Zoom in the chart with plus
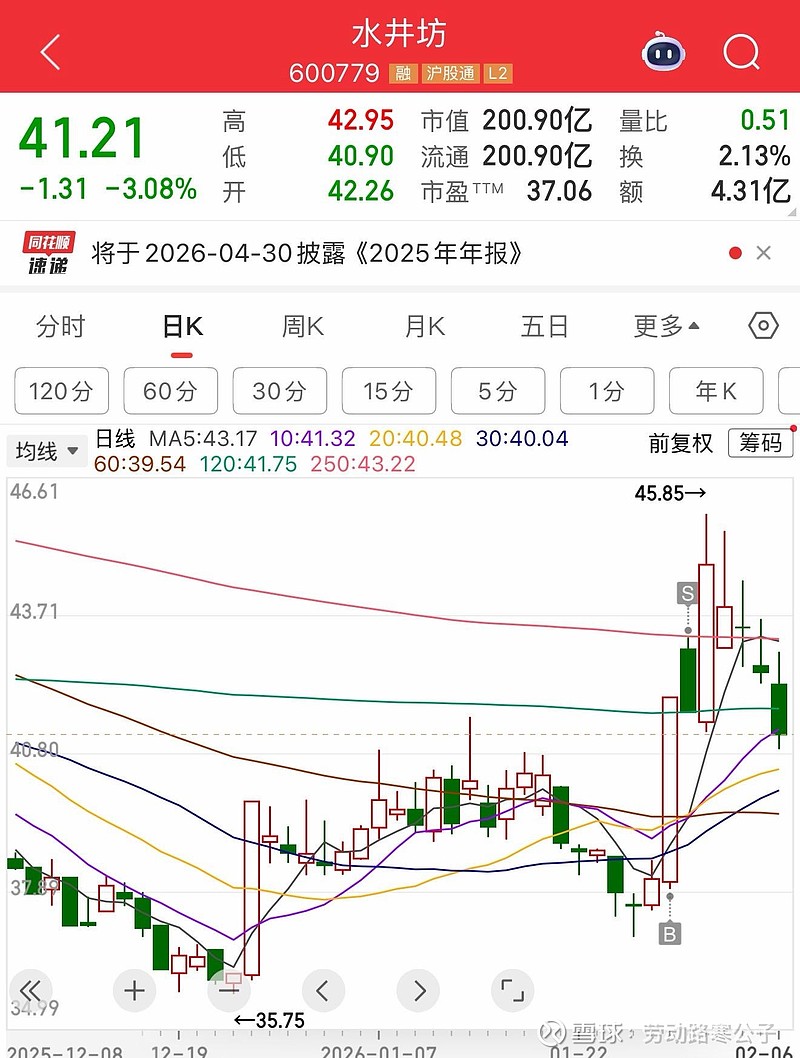The width and height of the screenshot is (800, 1058). pos(135,991)
